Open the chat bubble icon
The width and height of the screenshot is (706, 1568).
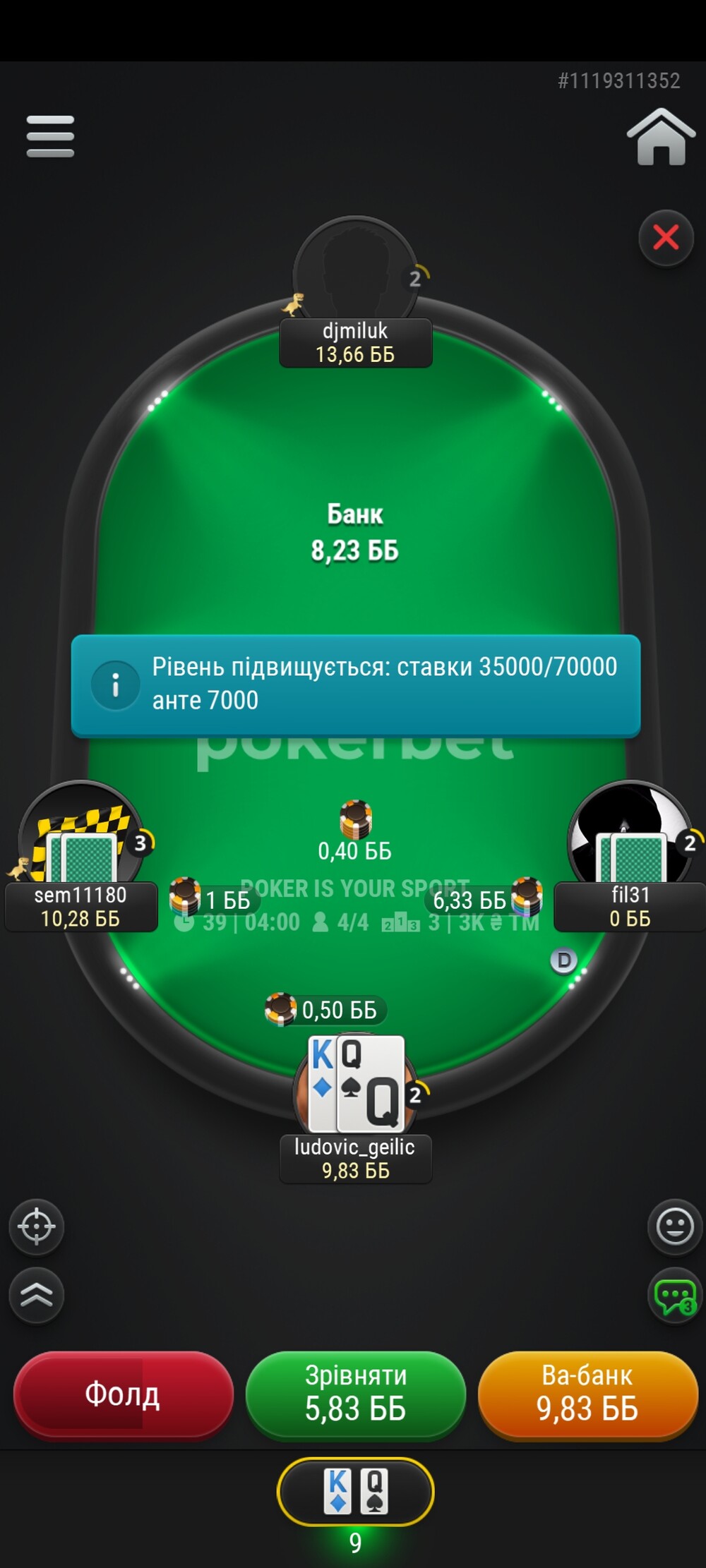point(675,1296)
